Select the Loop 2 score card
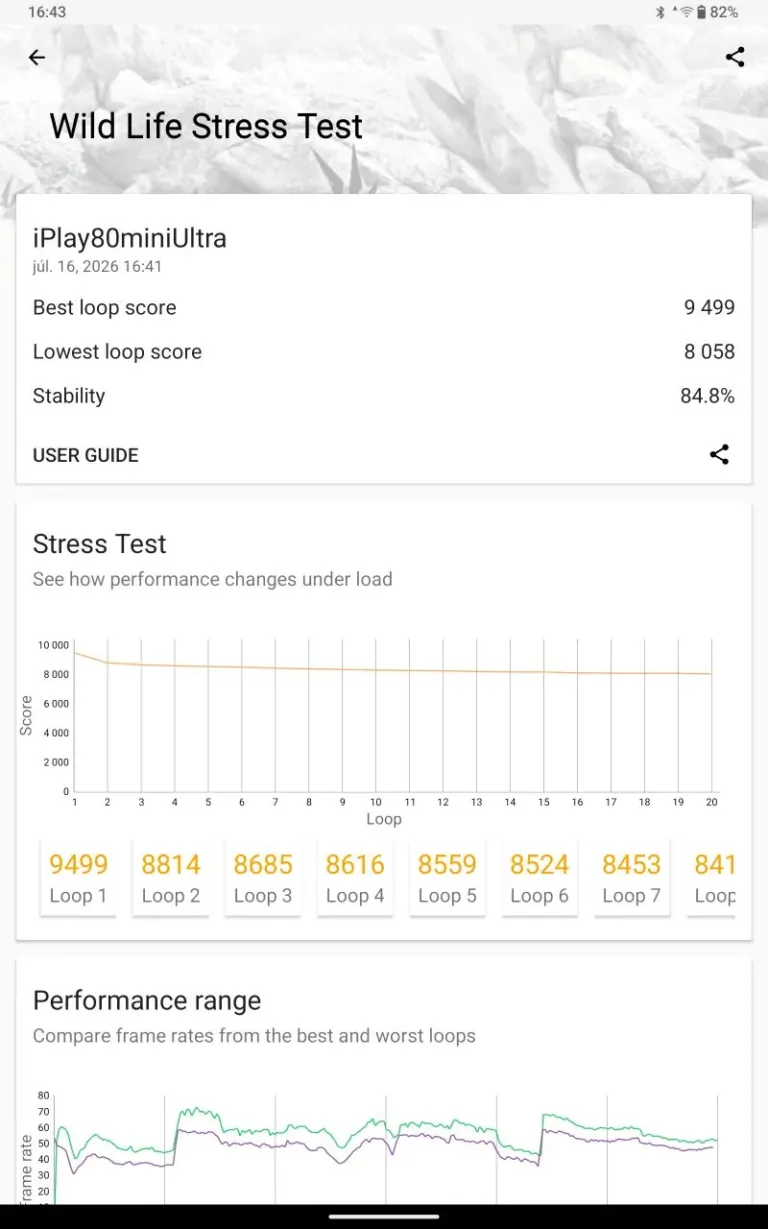The width and height of the screenshot is (768, 1229). pyautogui.click(x=171, y=878)
